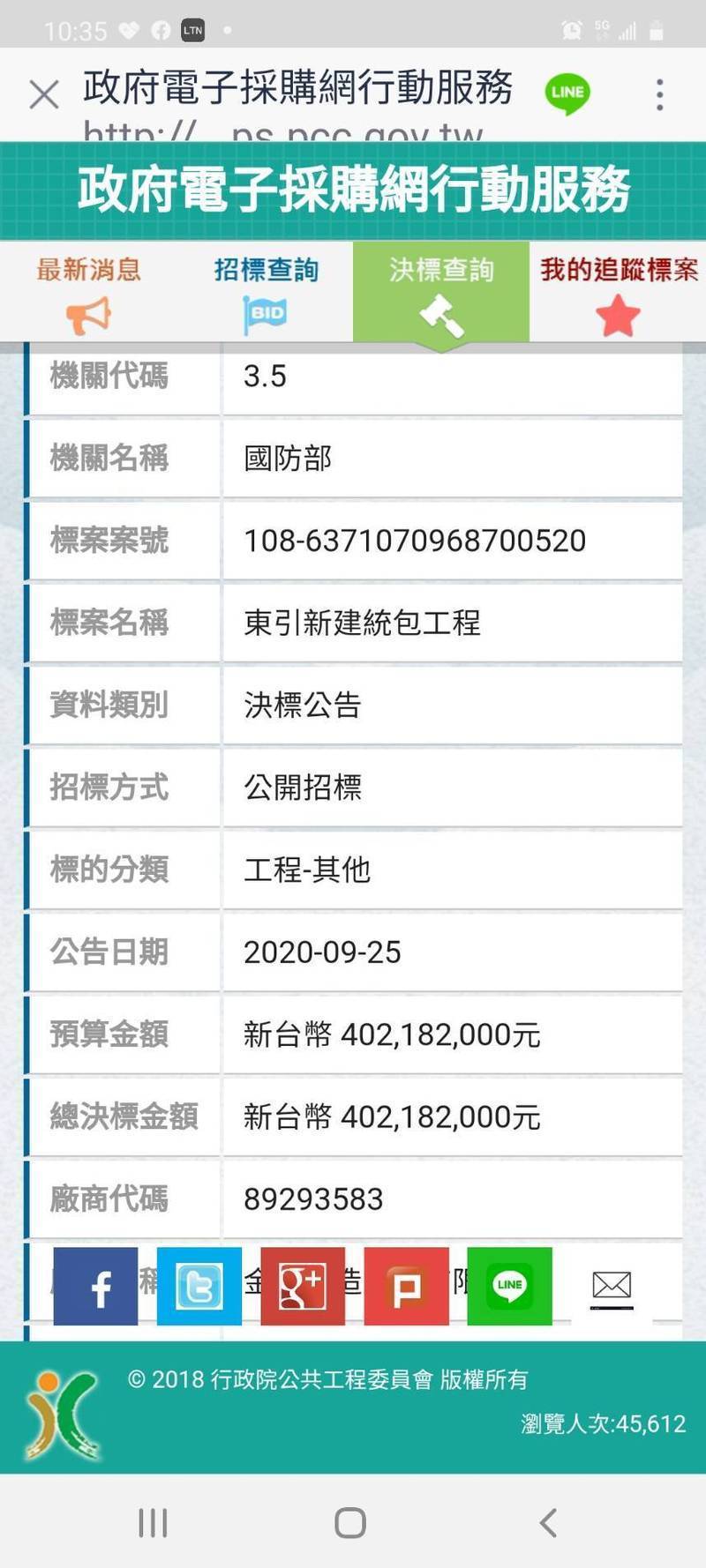Share via the green LINE button at bottom
The height and width of the screenshot is (1568, 706).
tap(509, 1286)
